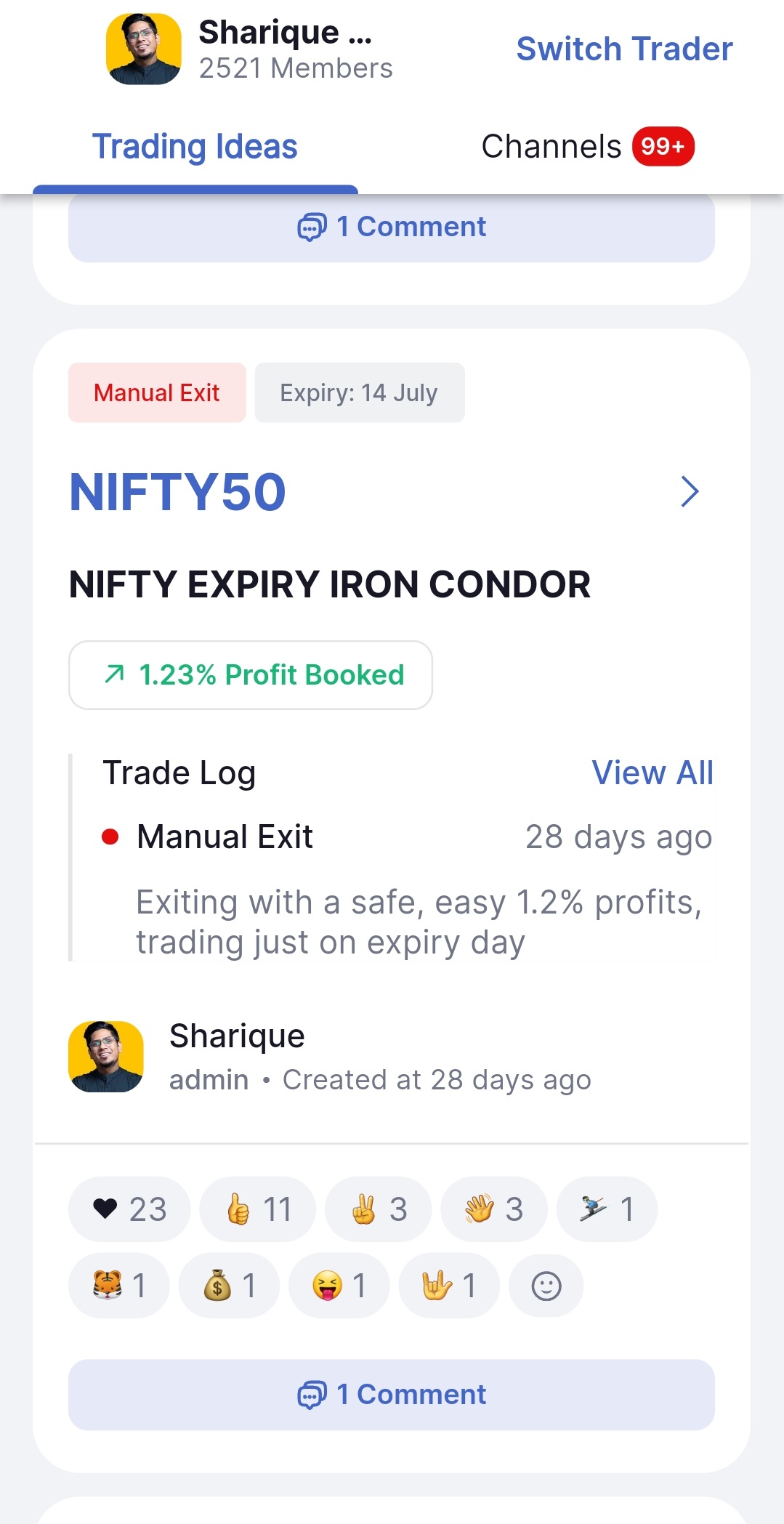784x1524 pixels.
Task: React with the heart showing 23
Action: click(129, 1209)
